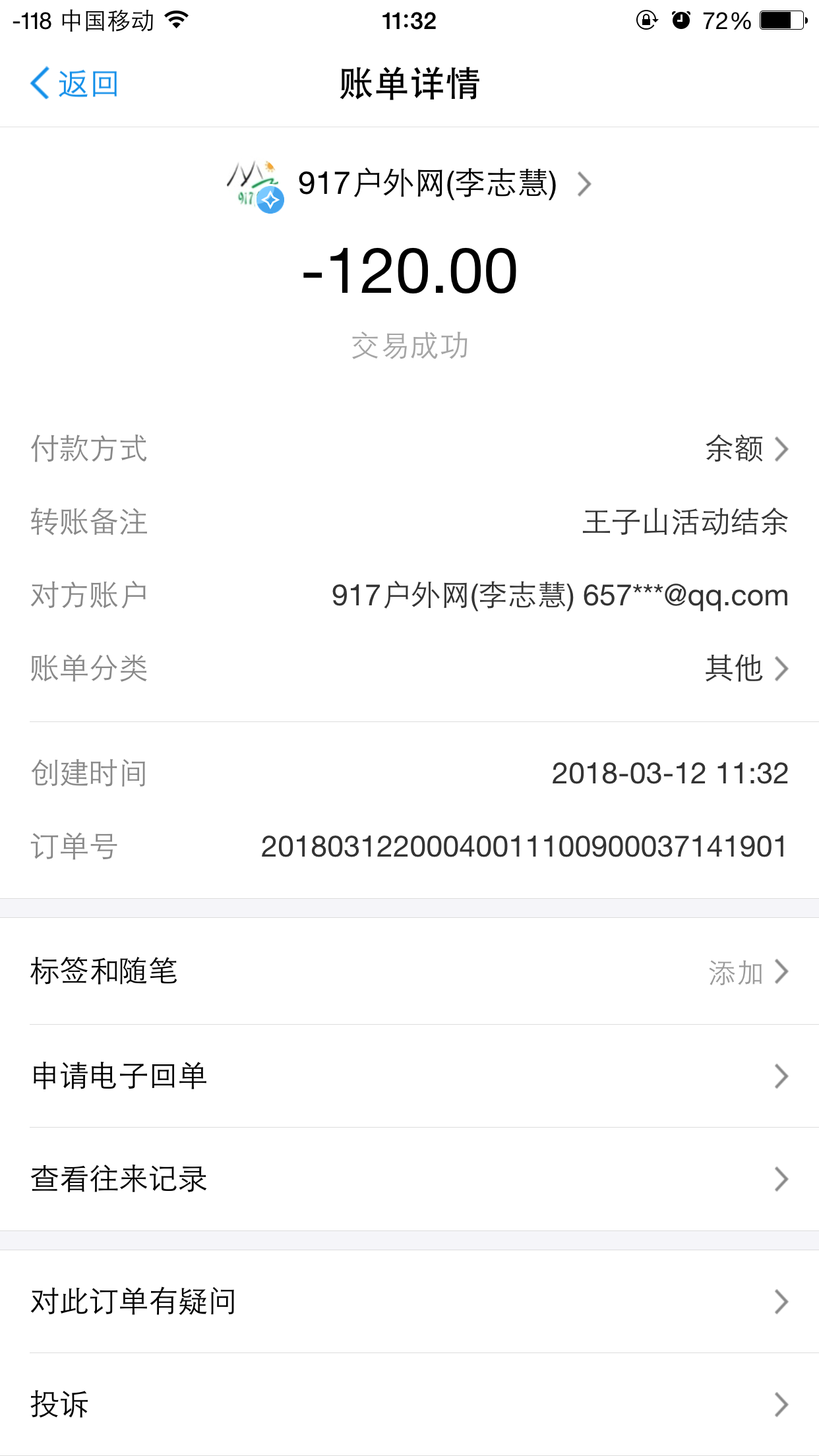819x1456 pixels.
Task: Open 对此订单有疑问 help
Action: (x=409, y=1302)
